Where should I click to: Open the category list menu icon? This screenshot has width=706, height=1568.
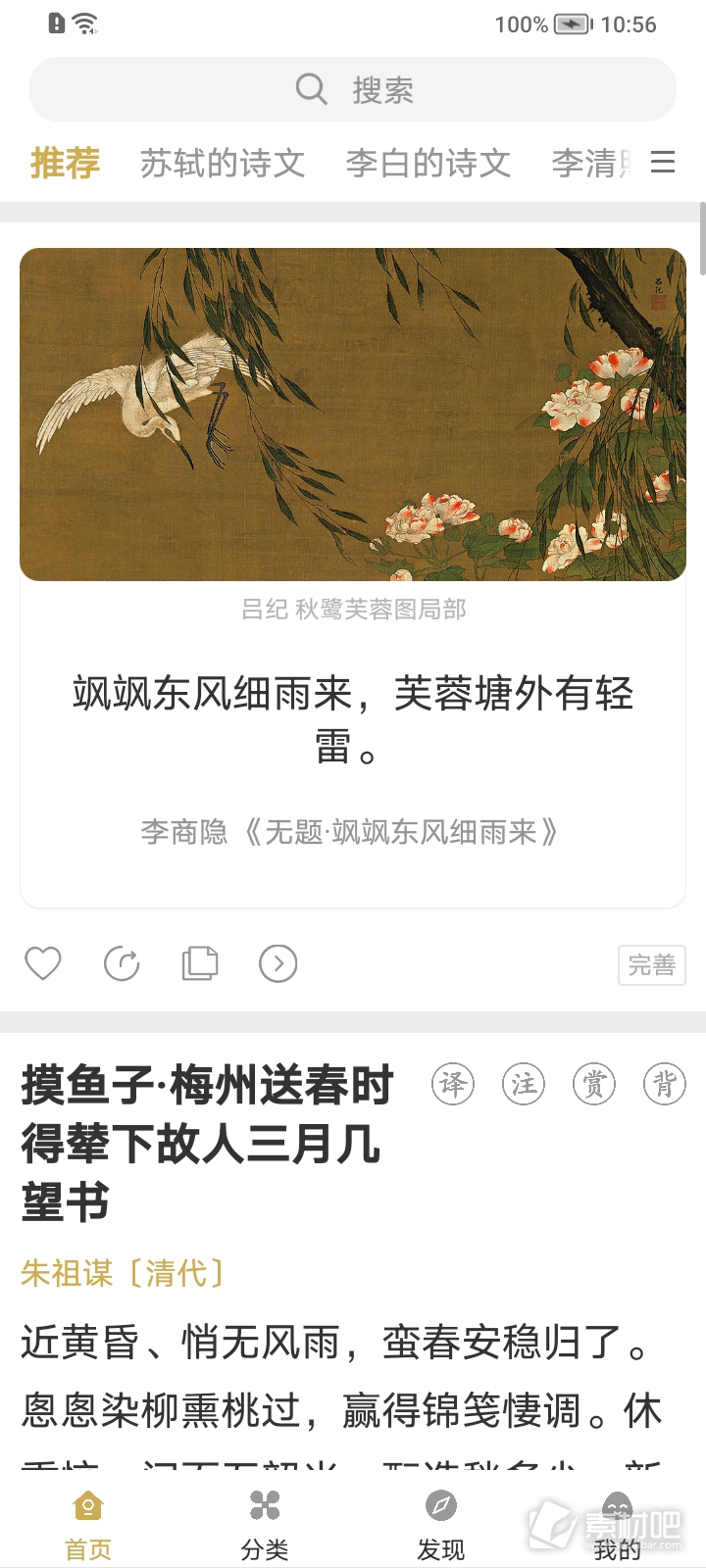point(664,162)
